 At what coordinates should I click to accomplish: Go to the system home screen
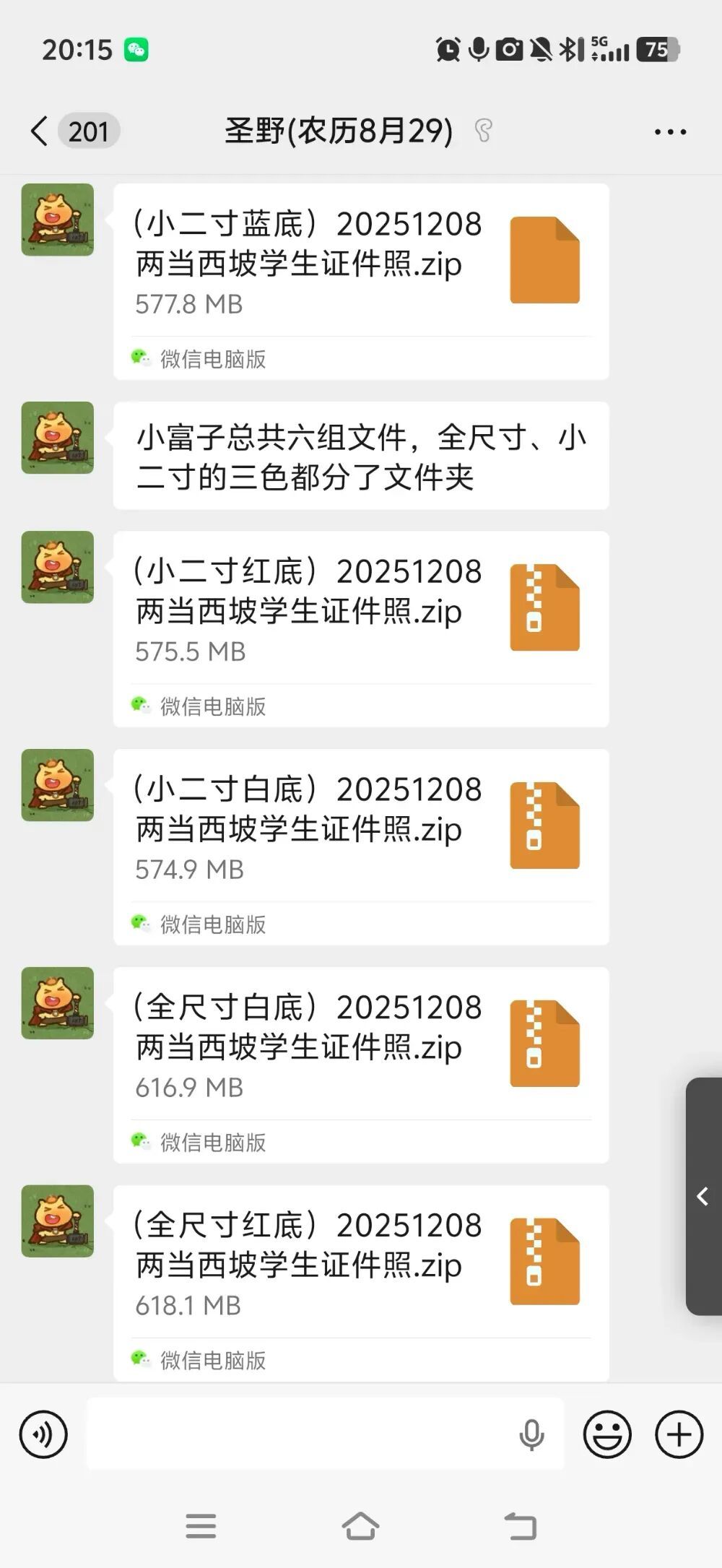click(360, 1526)
